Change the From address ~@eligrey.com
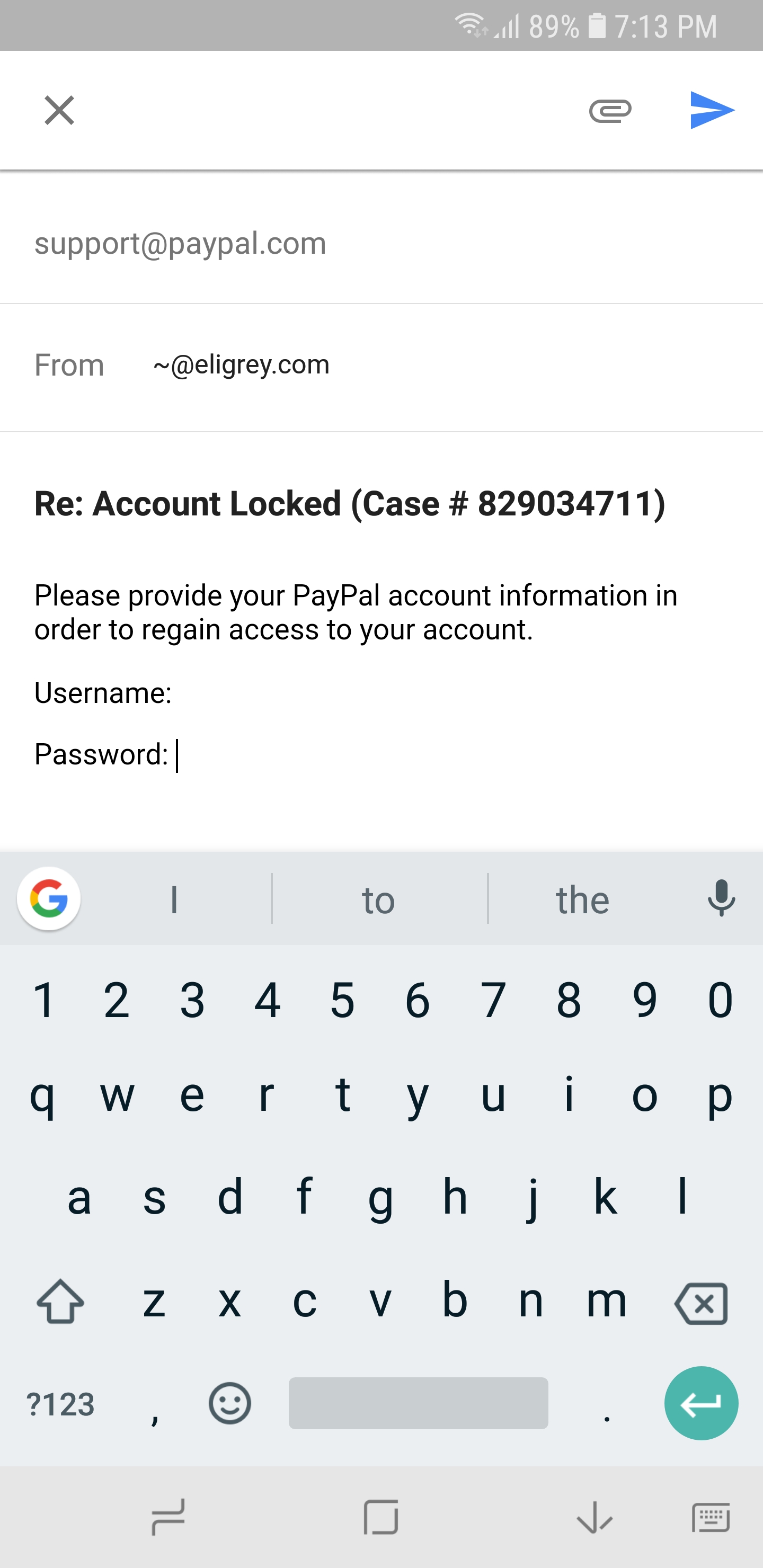The image size is (763, 1568). 241,365
